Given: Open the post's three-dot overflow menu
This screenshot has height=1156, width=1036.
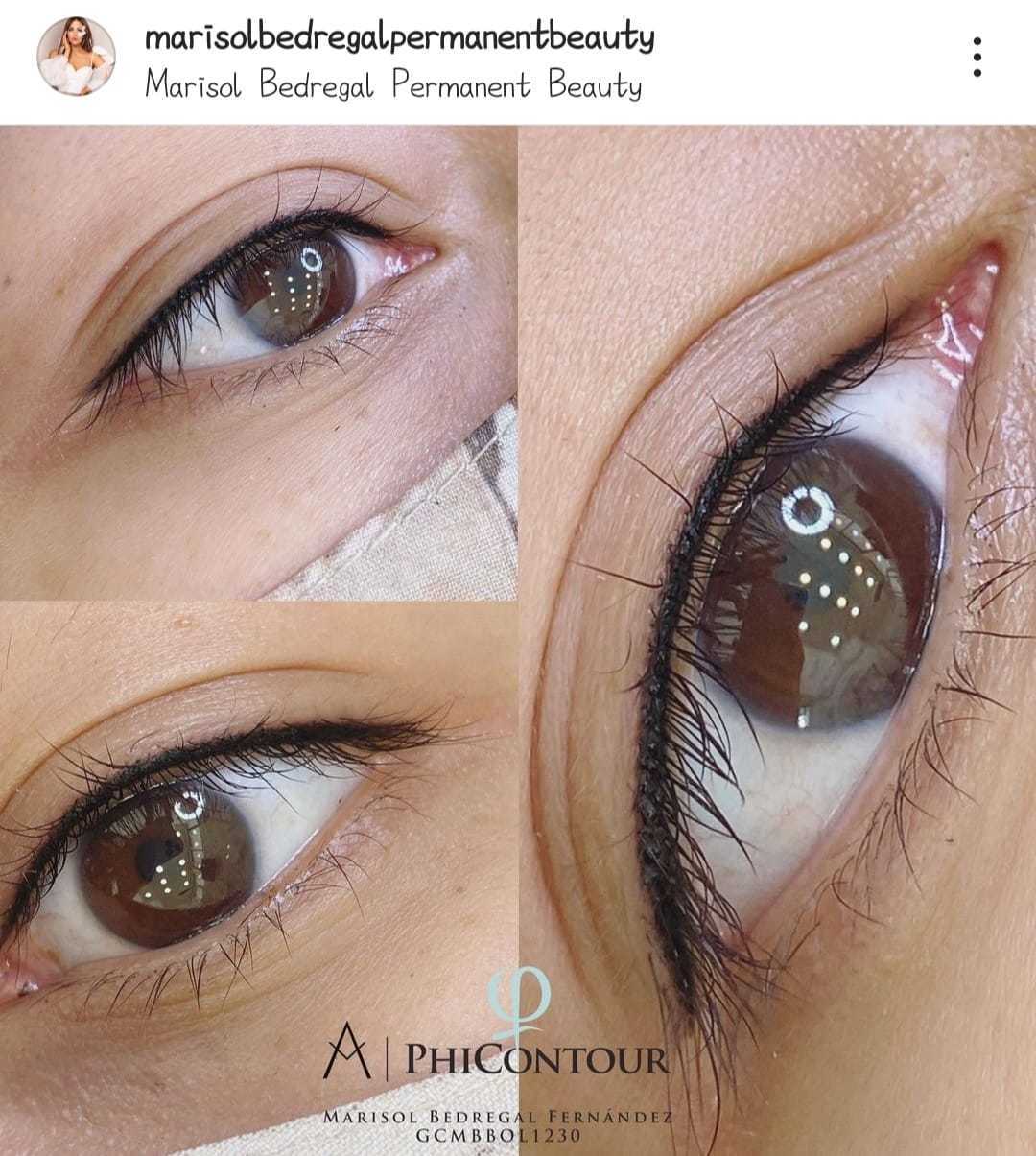Looking at the screenshot, I should coord(977,58).
